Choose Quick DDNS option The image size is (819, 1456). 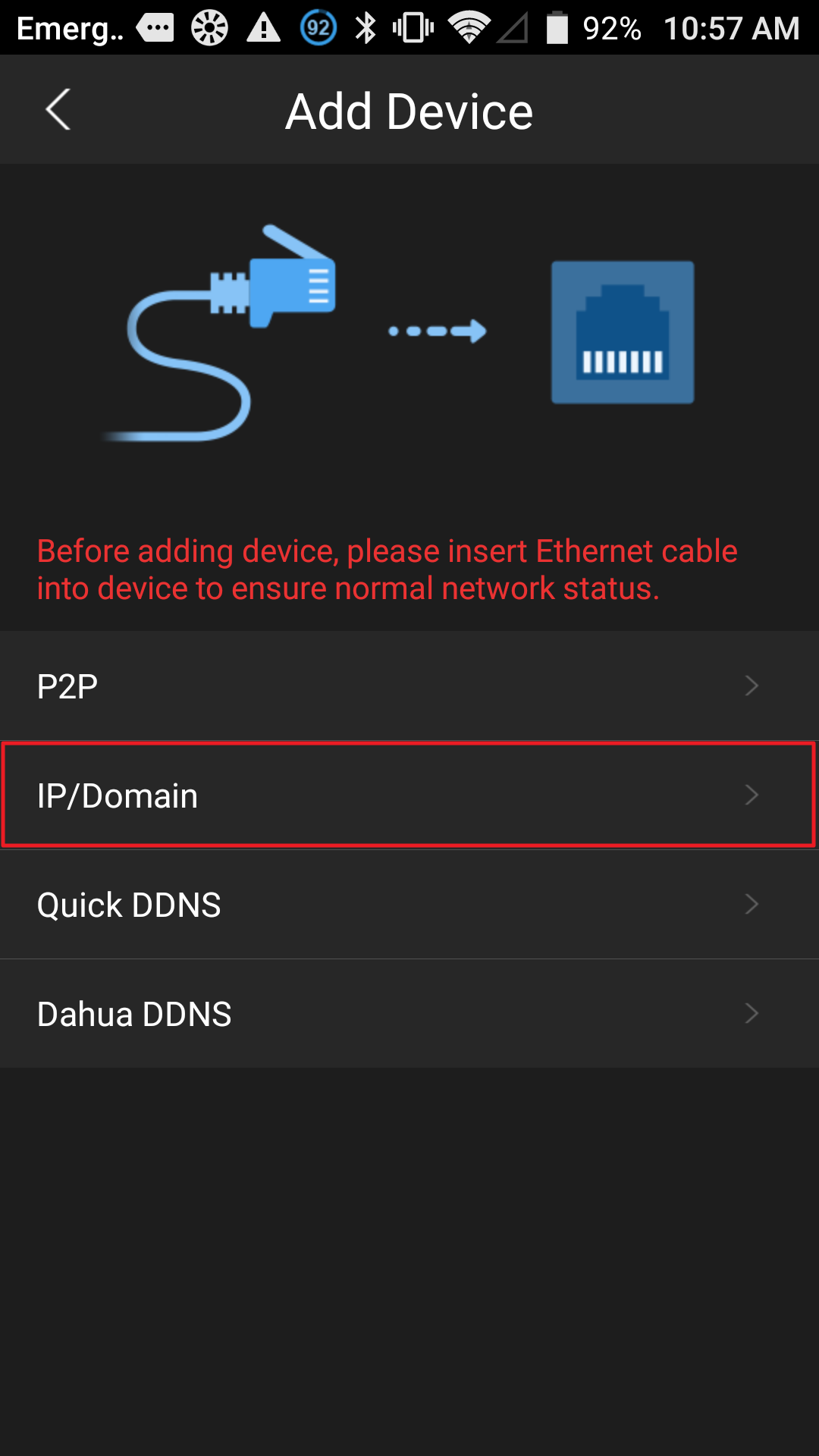click(409, 904)
